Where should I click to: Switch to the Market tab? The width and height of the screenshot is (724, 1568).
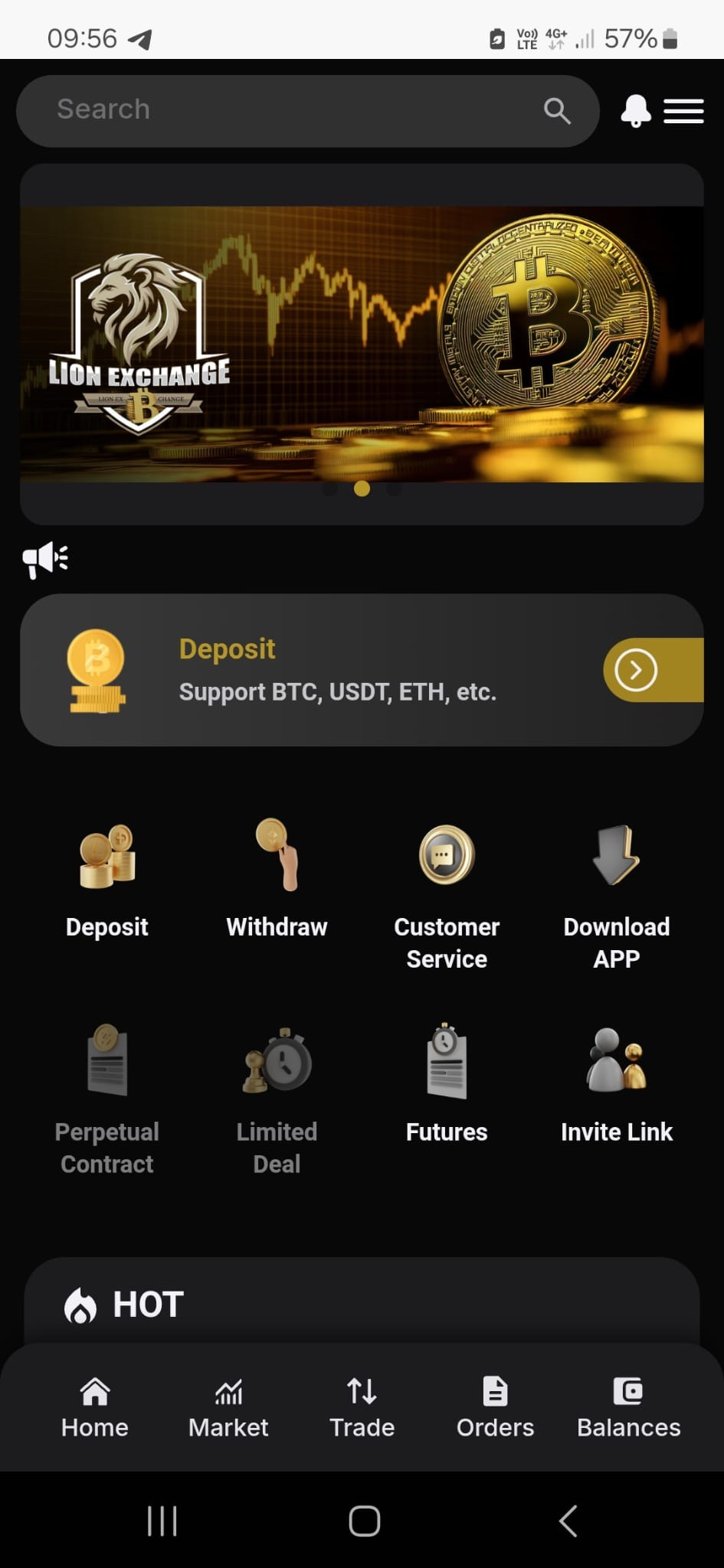[228, 1408]
